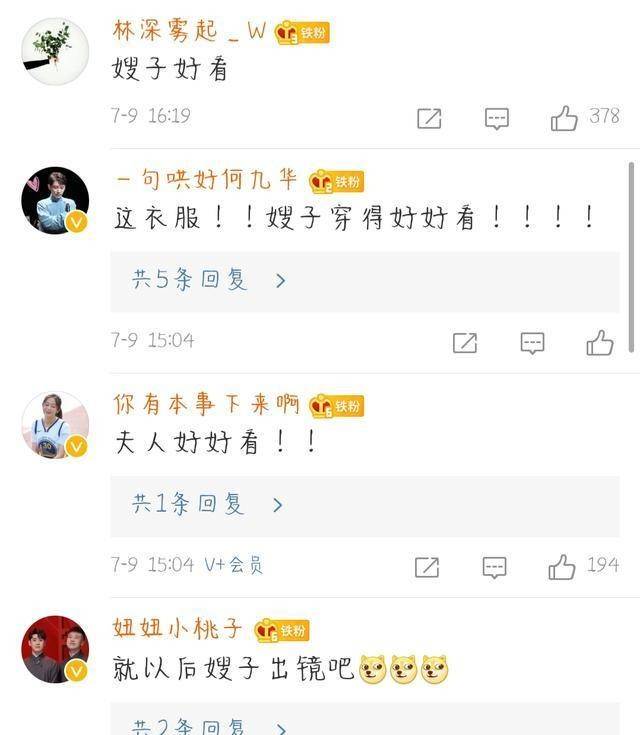Expand 共5条回复 under 一句哄好何九华
Viewport: 640px width, 735px height.
click(x=210, y=281)
